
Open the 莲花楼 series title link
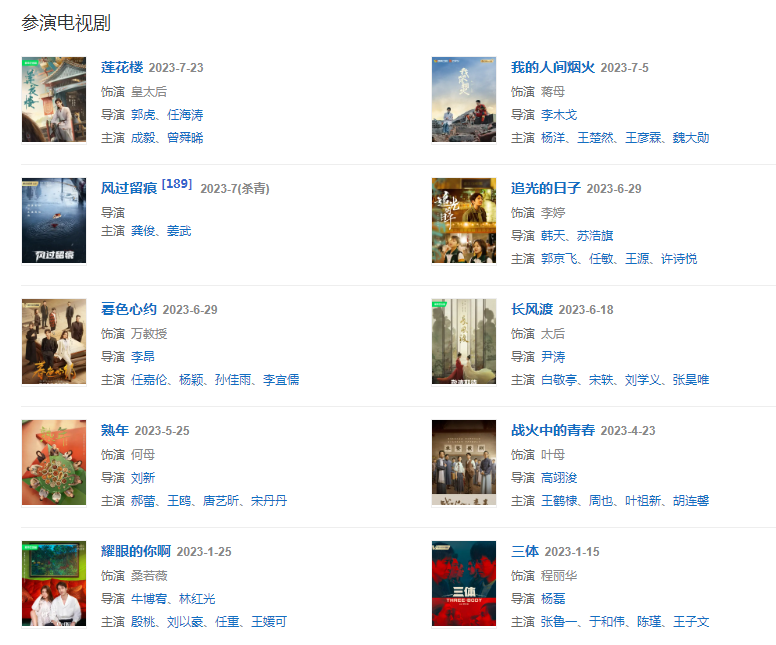(x=122, y=68)
